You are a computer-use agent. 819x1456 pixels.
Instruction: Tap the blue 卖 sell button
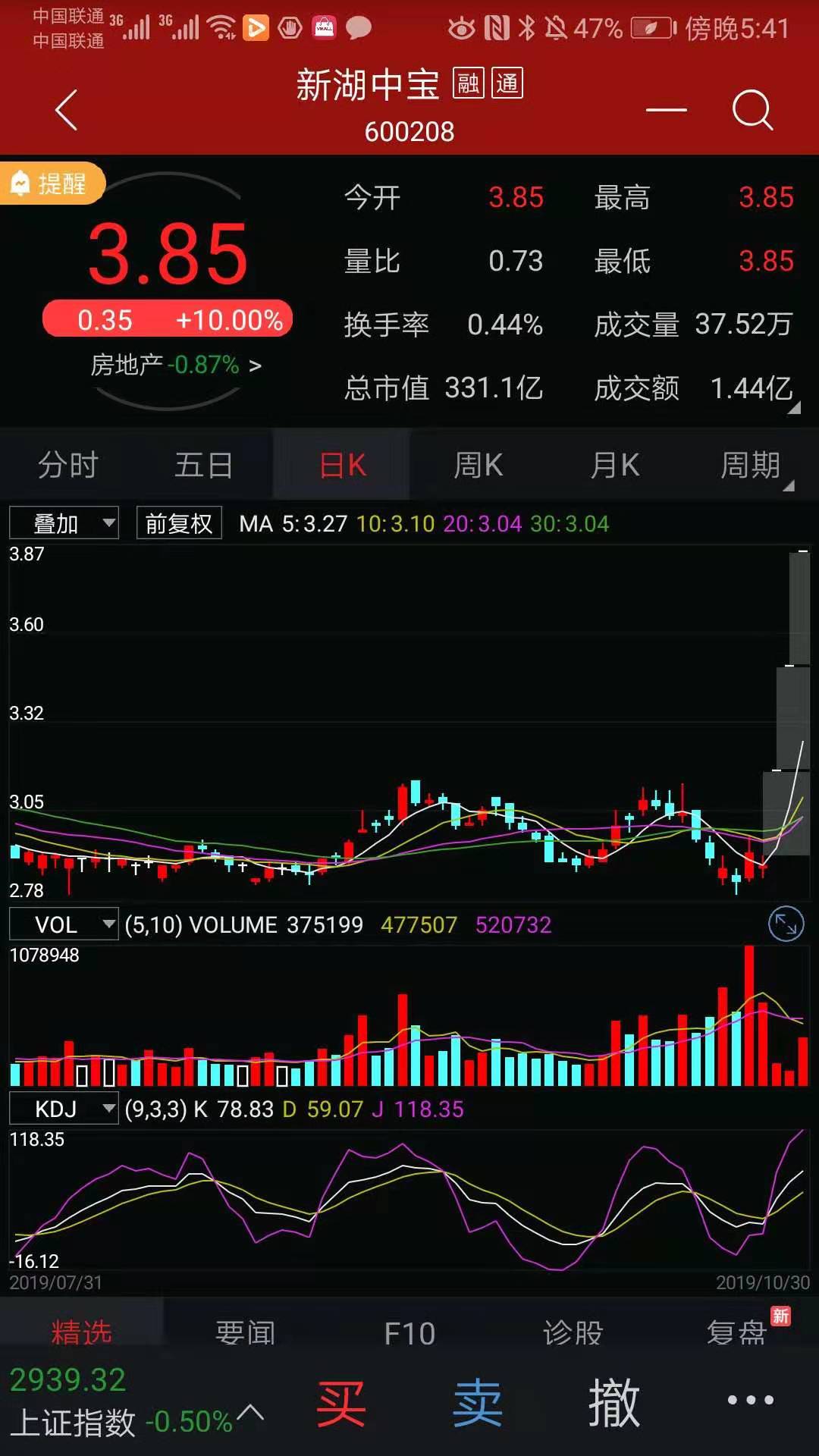[478, 1403]
